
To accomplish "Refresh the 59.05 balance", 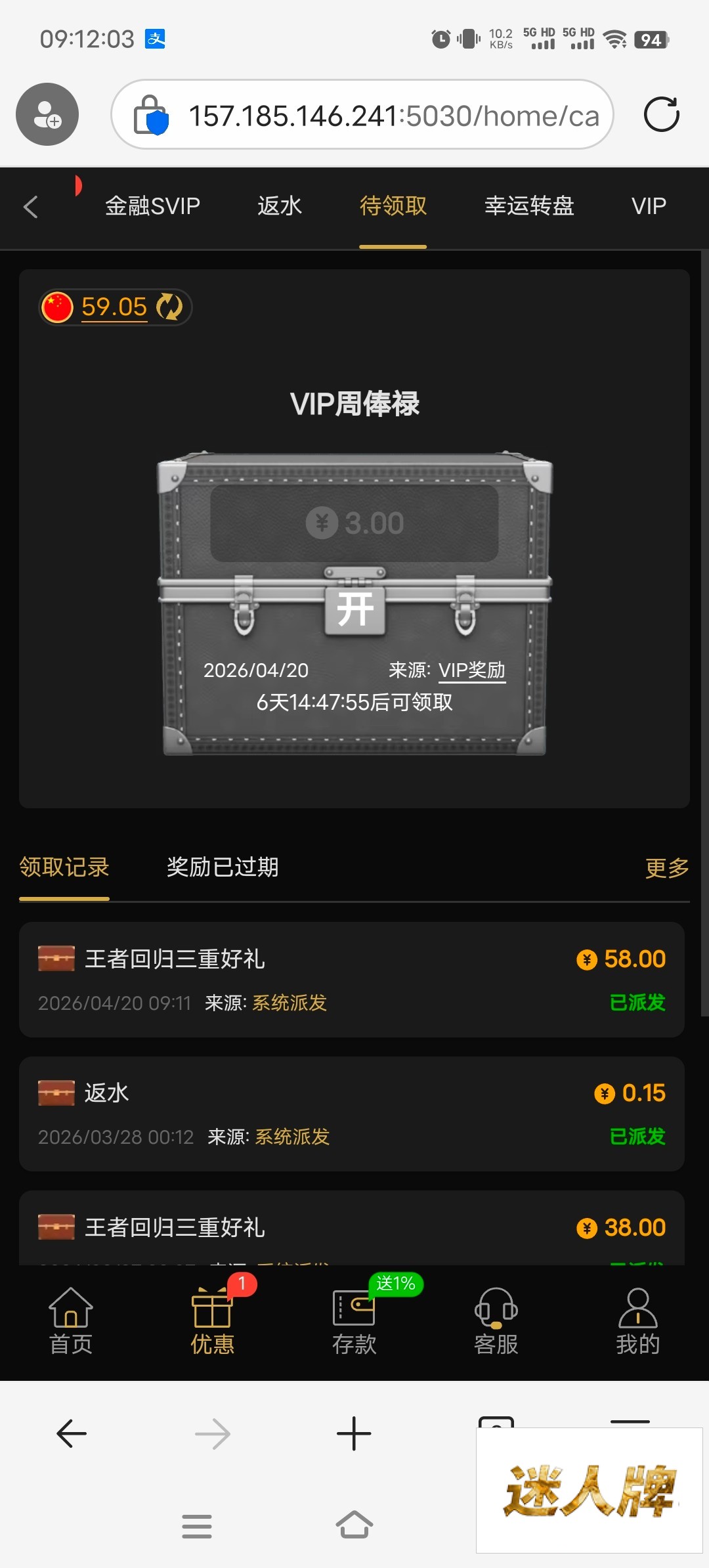I will click(x=169, y=307).
